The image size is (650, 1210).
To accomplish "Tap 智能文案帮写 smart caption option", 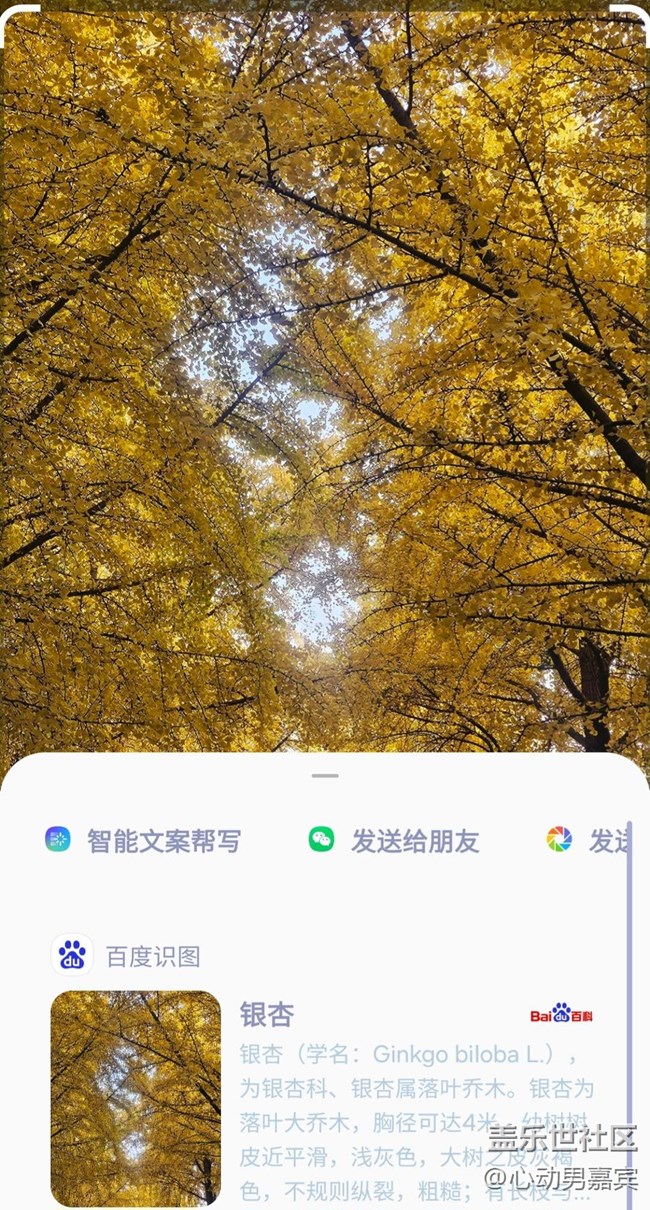I will (x=144, y=841).
